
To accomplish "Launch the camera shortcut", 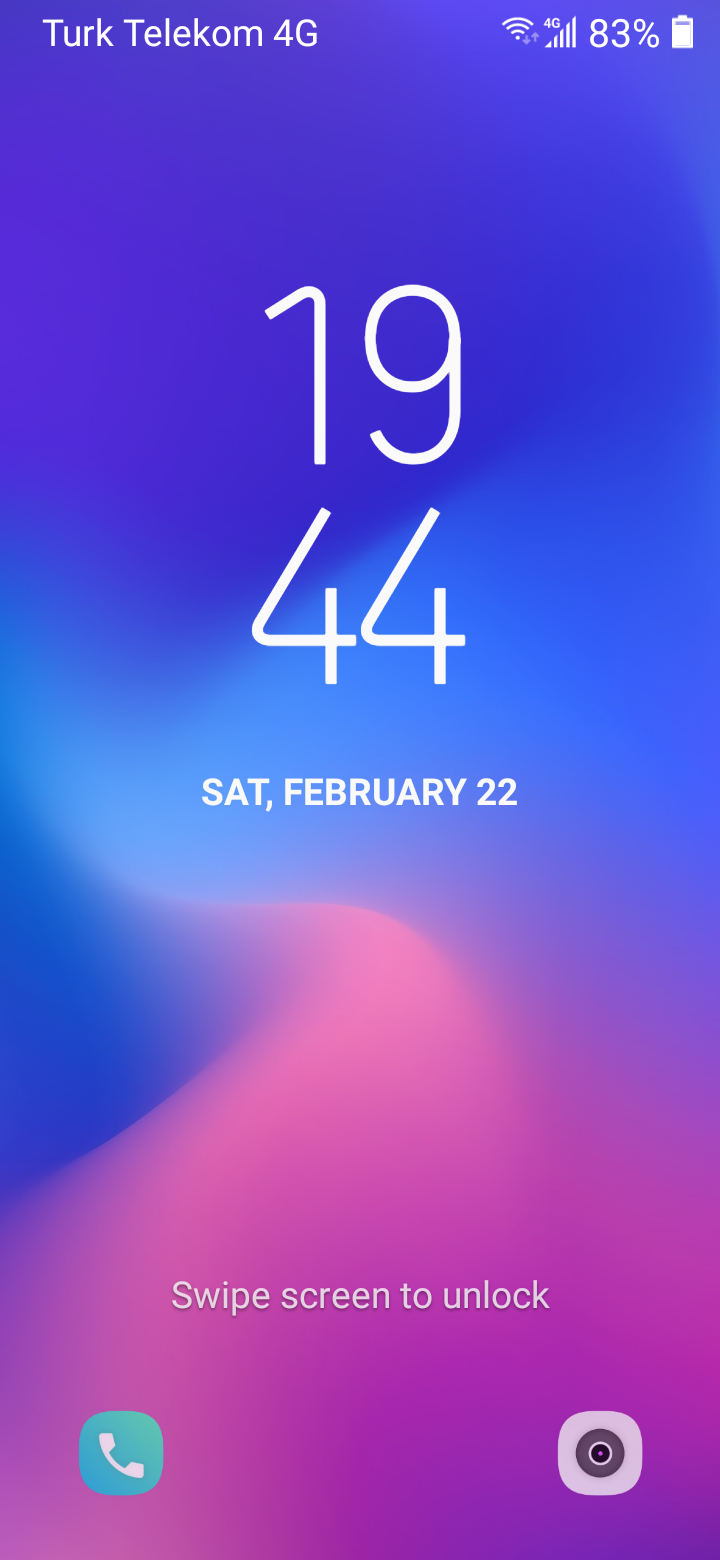I will tap(600, 1453).
